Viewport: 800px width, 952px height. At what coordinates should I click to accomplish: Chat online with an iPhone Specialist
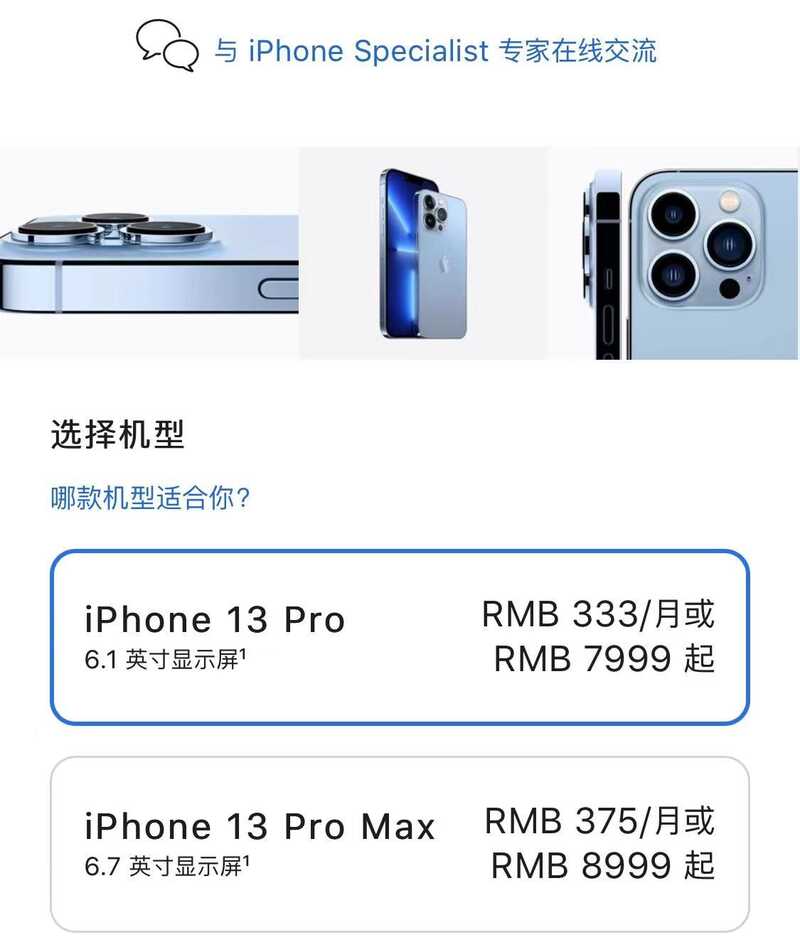435,50
